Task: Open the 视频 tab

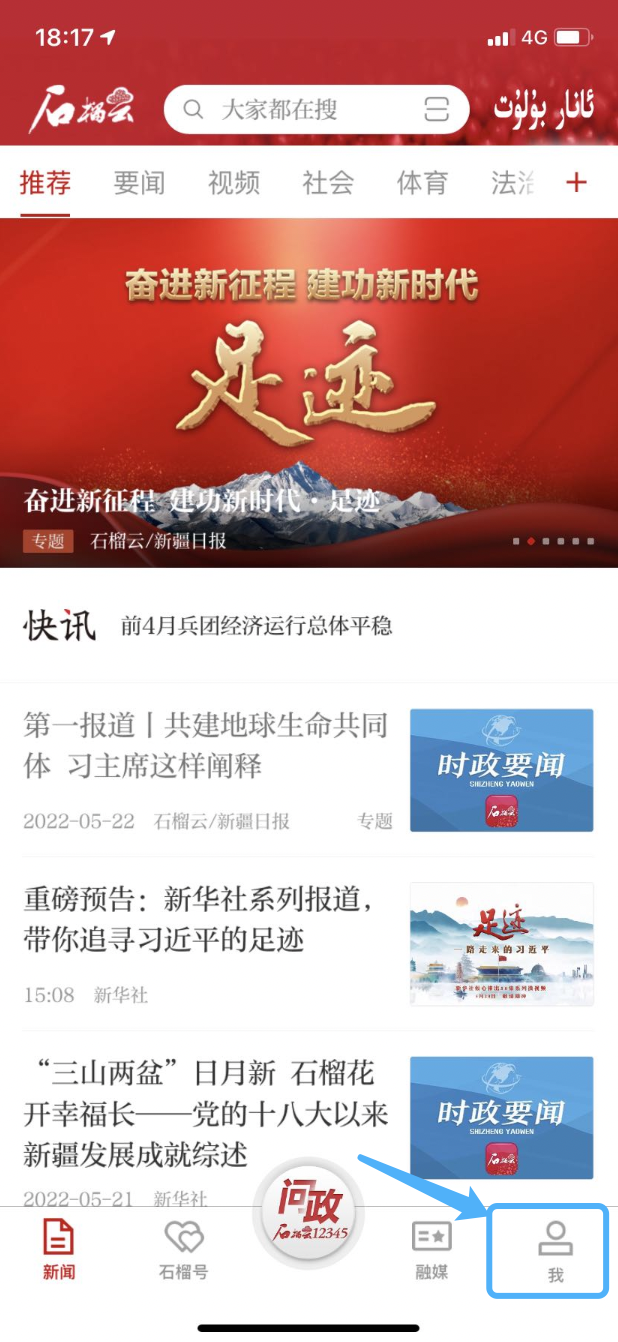Action: [x=234, y=183]
